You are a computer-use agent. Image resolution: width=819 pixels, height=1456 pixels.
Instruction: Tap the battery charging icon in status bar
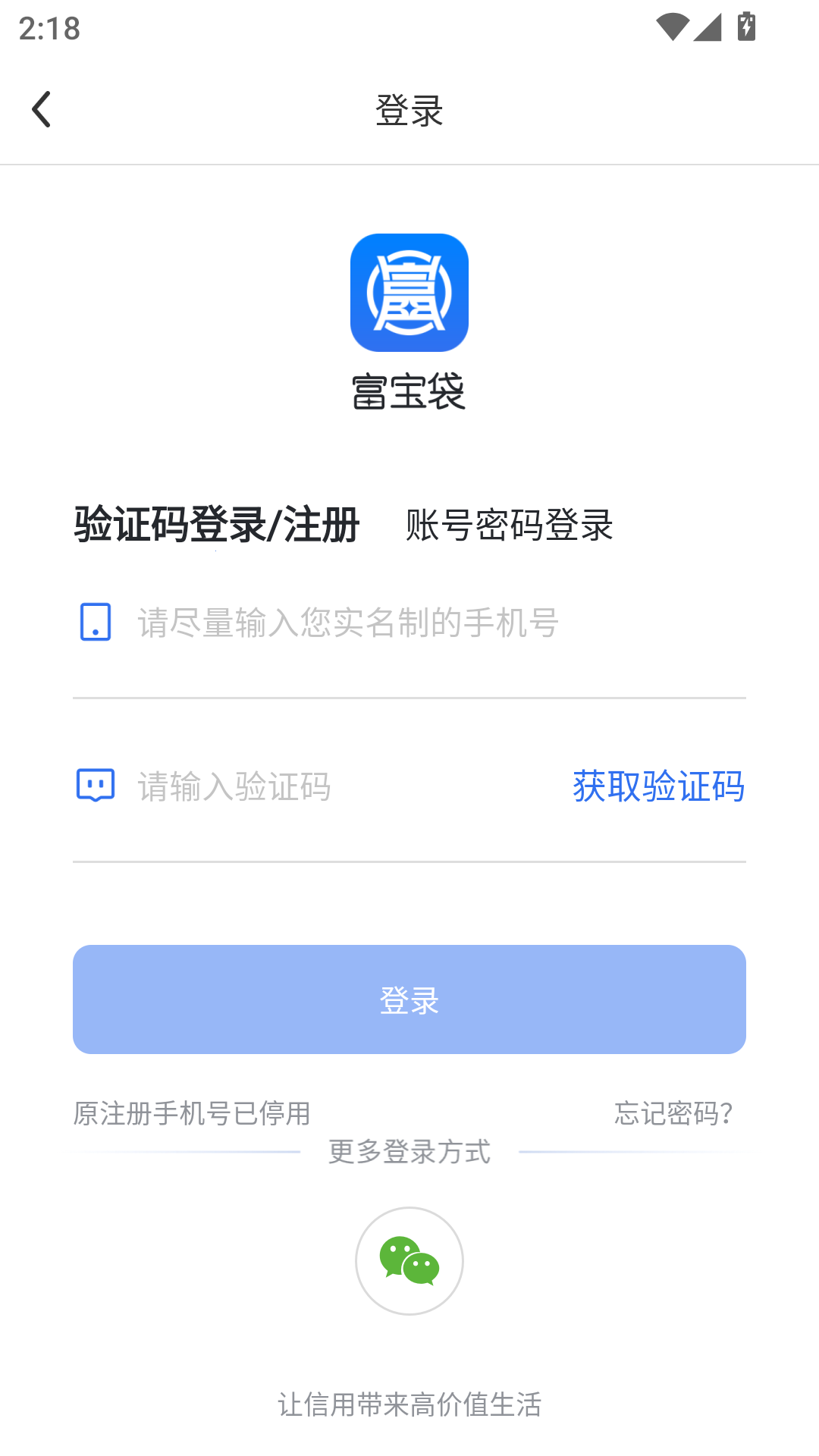point(747,24)
